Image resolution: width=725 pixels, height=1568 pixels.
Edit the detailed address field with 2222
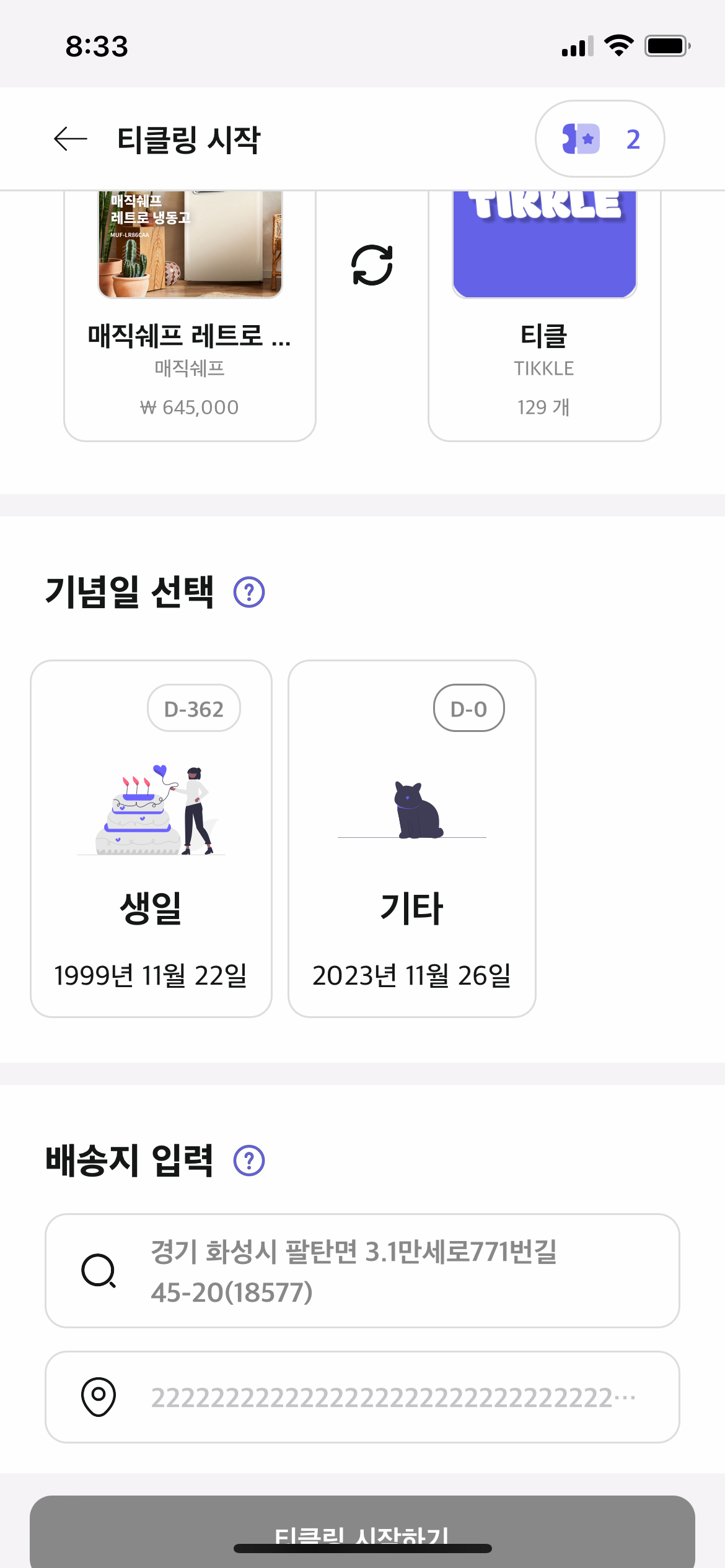click(x=362, y=1397)
